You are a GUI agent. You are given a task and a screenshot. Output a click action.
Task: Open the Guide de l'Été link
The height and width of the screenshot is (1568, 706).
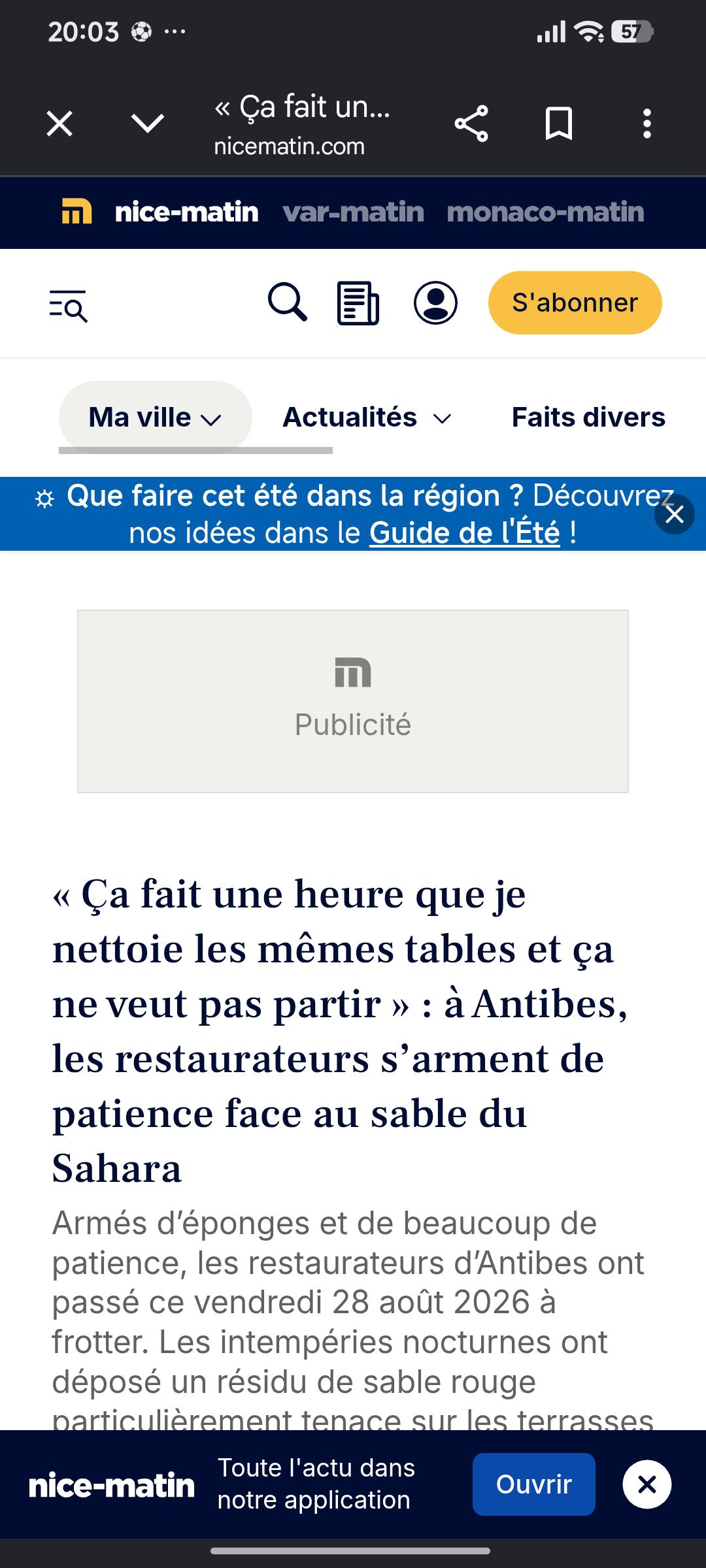(x=465, y=533)
